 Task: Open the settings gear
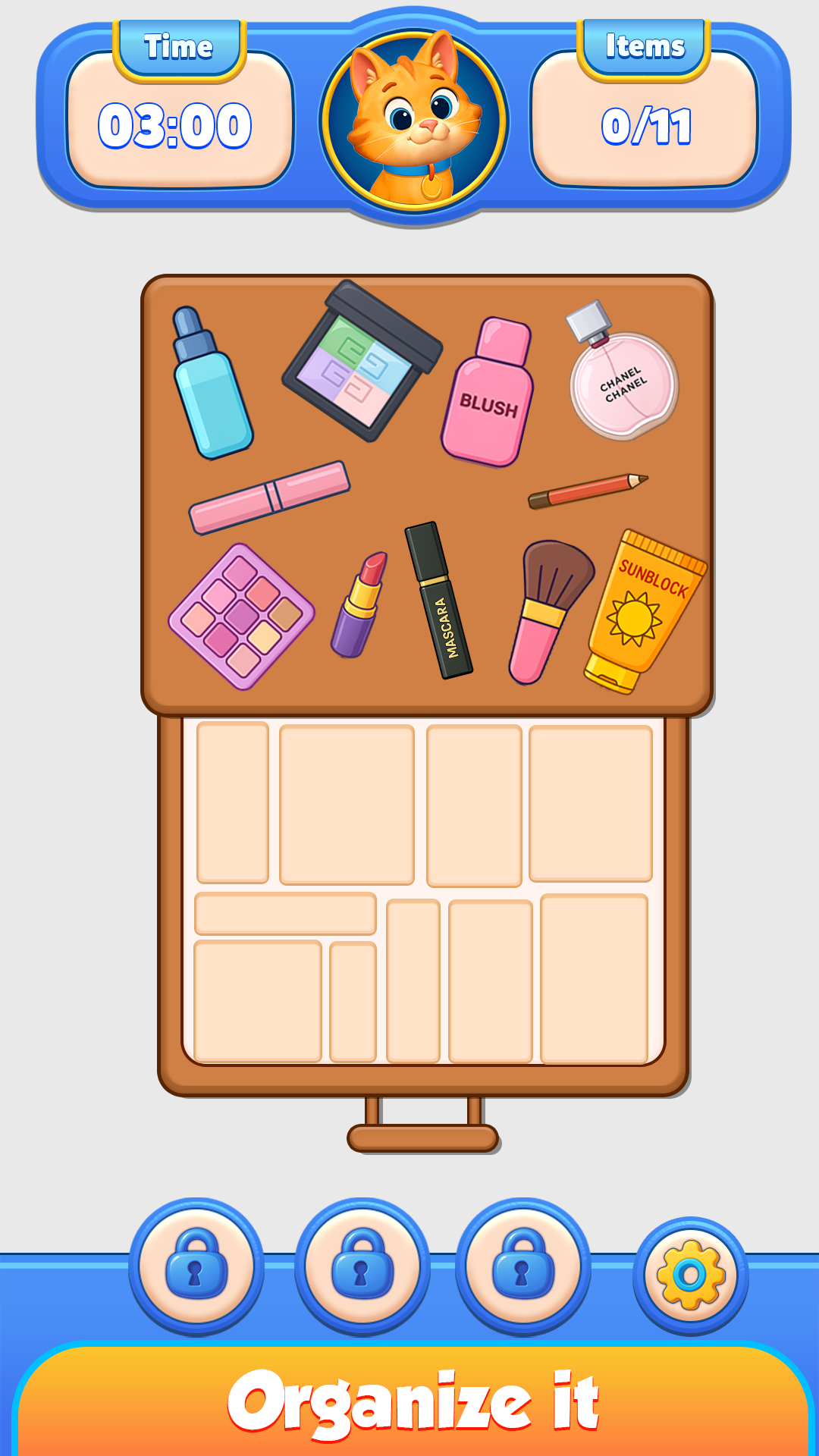(x=691, y=1275)
